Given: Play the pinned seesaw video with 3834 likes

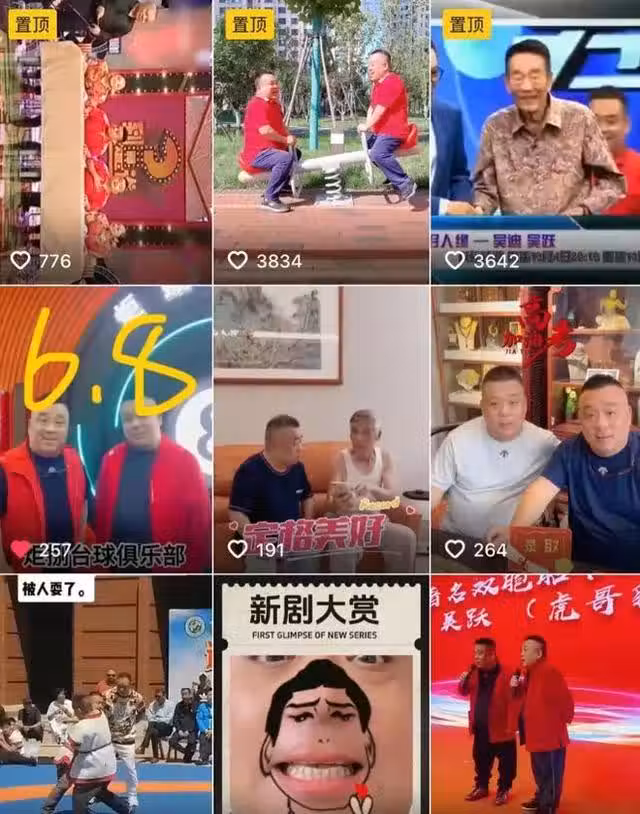Looking at the screenshot, I should click(x=320, y=140).
